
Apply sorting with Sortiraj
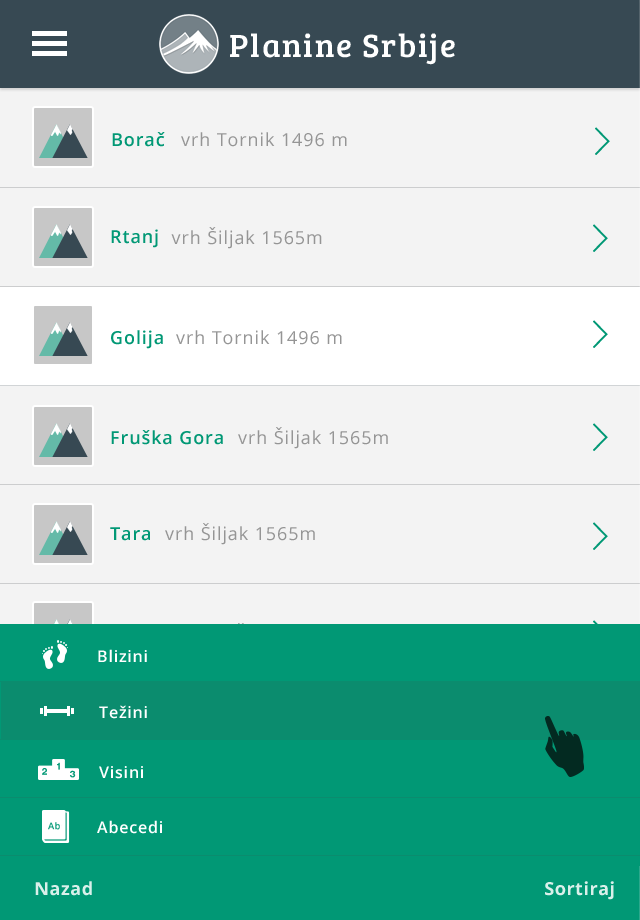coord(579,888)
